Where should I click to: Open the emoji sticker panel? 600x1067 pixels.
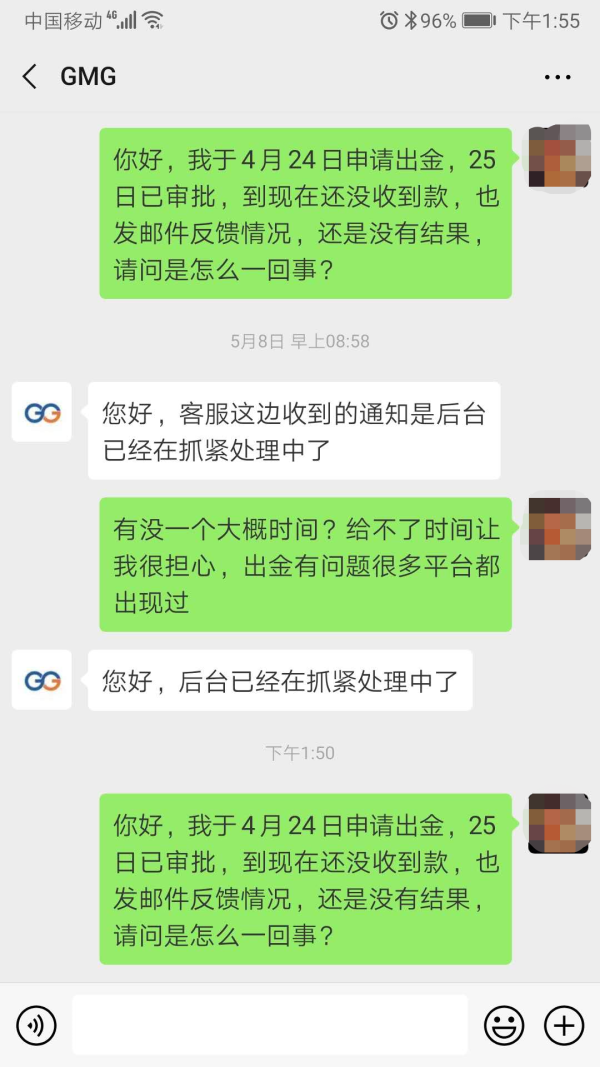click(x=504, y=1025)
